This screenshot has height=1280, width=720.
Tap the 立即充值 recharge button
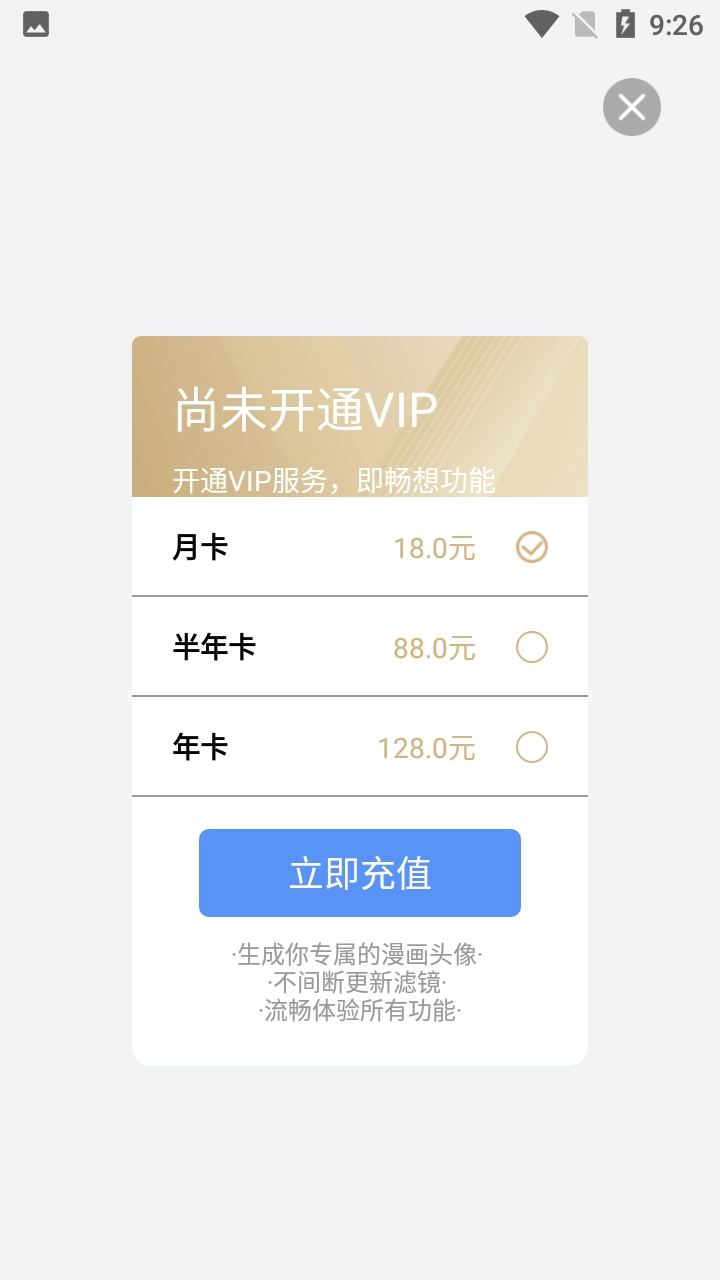(x=360, y=872)
